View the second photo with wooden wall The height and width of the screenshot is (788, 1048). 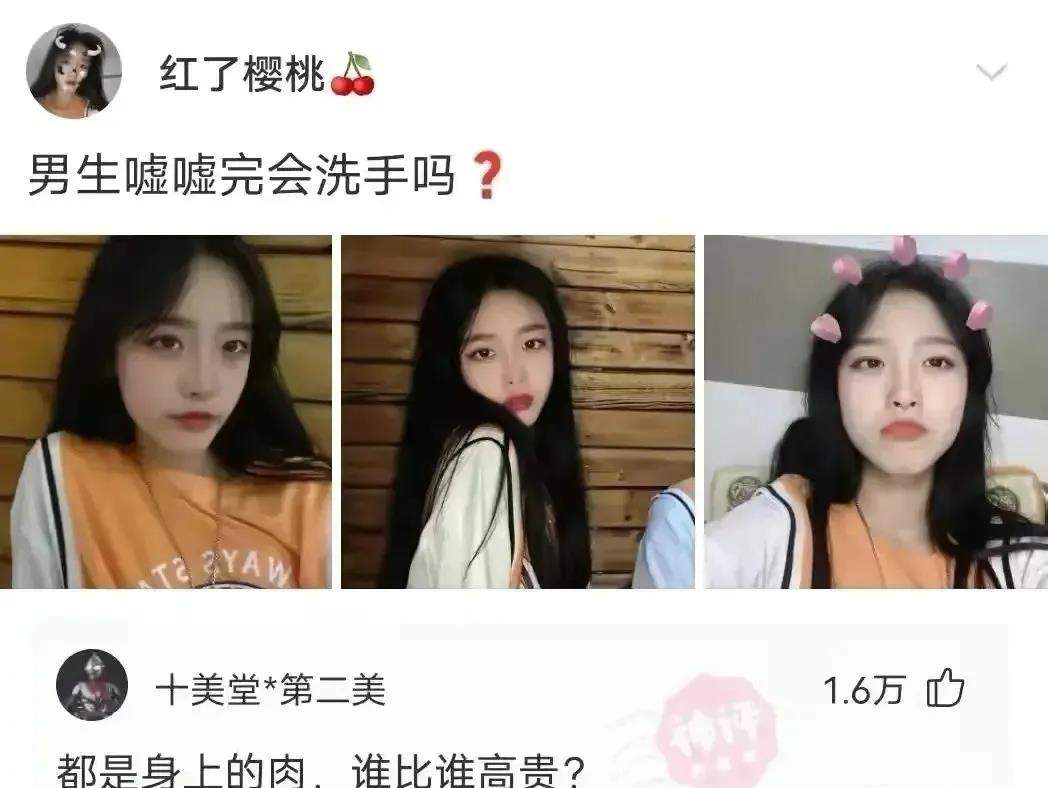coord(518,411)
